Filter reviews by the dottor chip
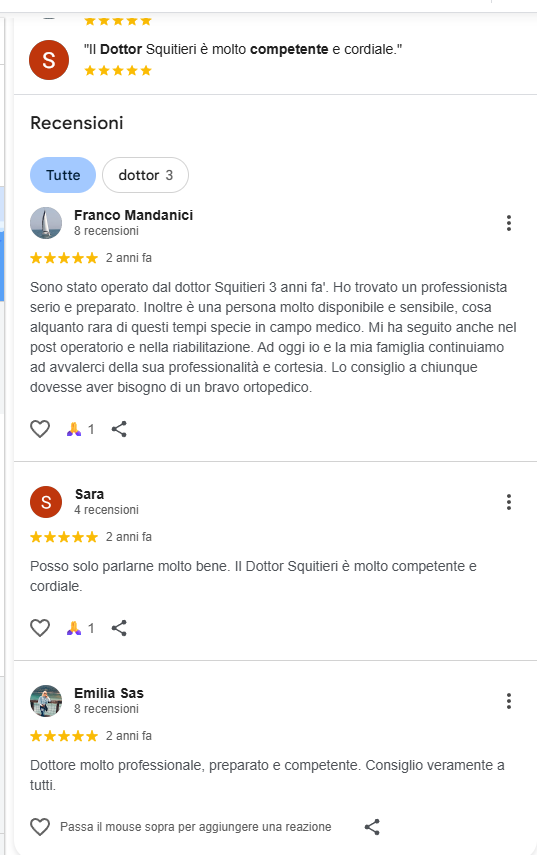 point(145,175)
